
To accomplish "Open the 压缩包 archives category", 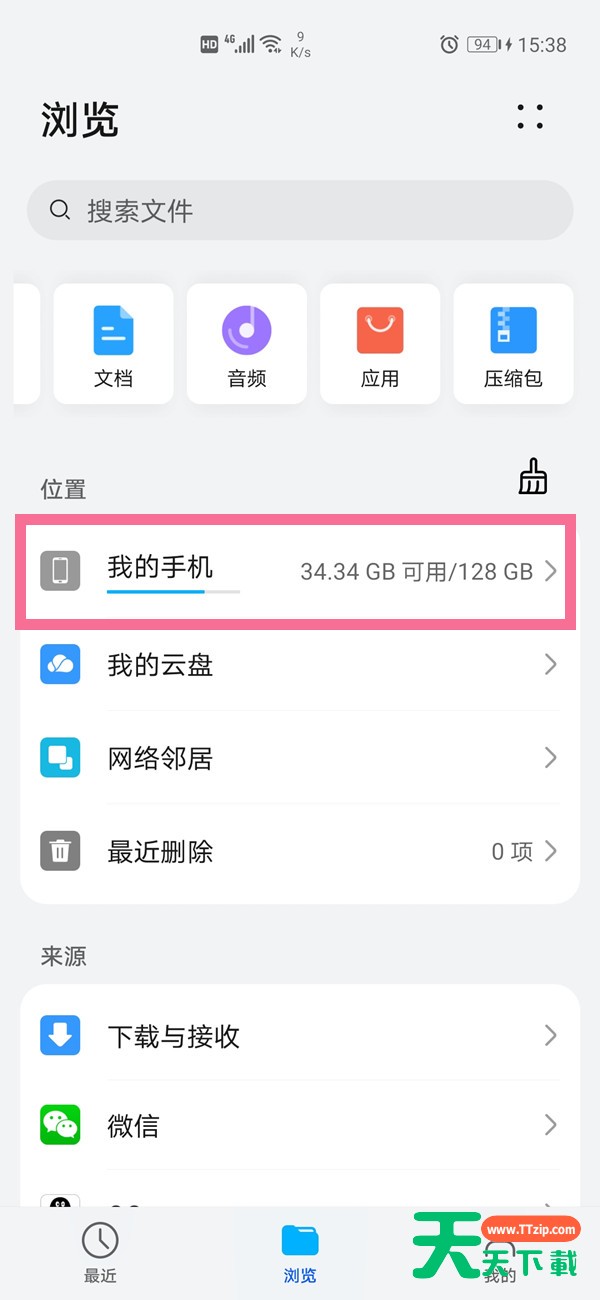I will coord(514,344).
